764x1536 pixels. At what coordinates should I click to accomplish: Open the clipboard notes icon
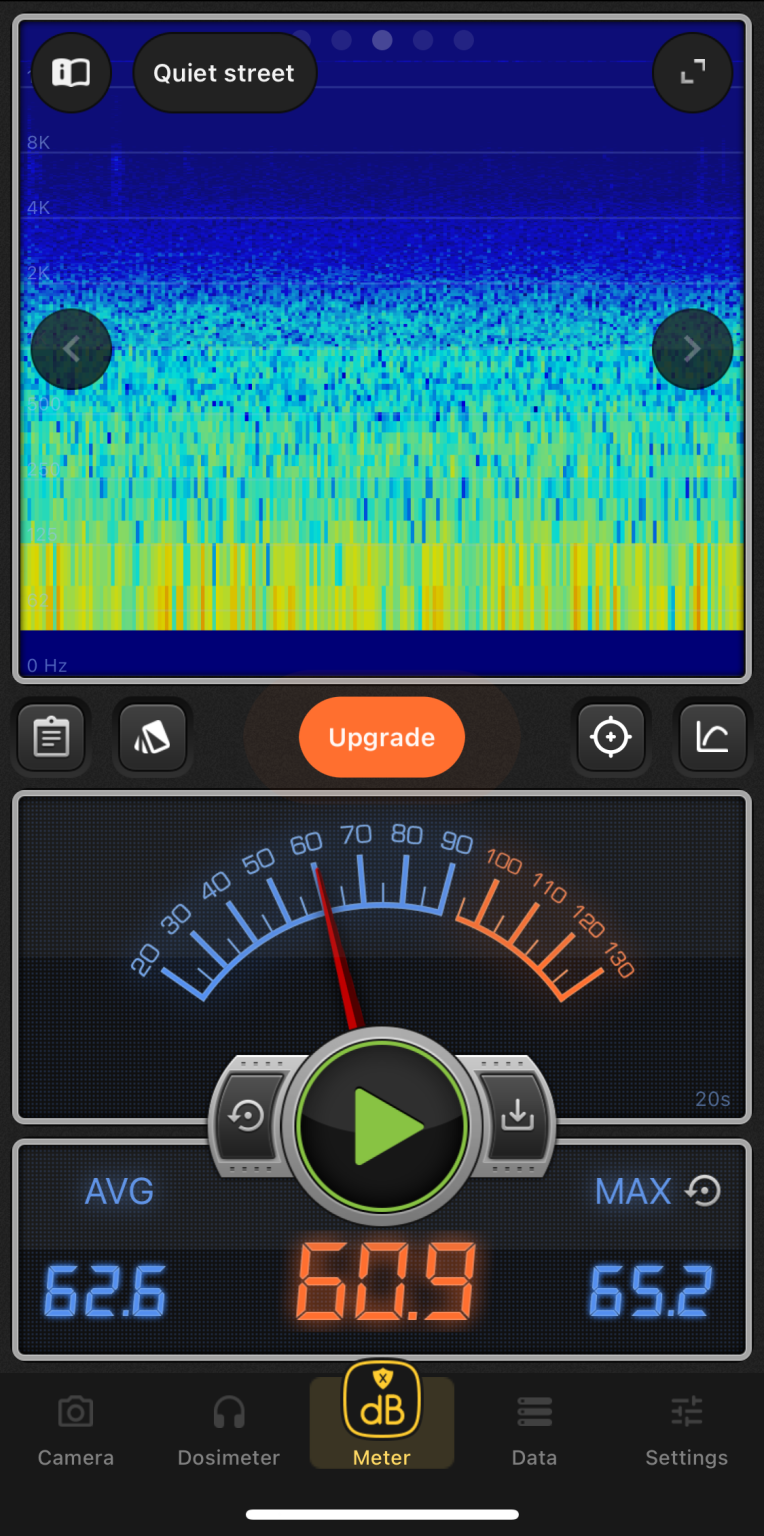(51, 738)
